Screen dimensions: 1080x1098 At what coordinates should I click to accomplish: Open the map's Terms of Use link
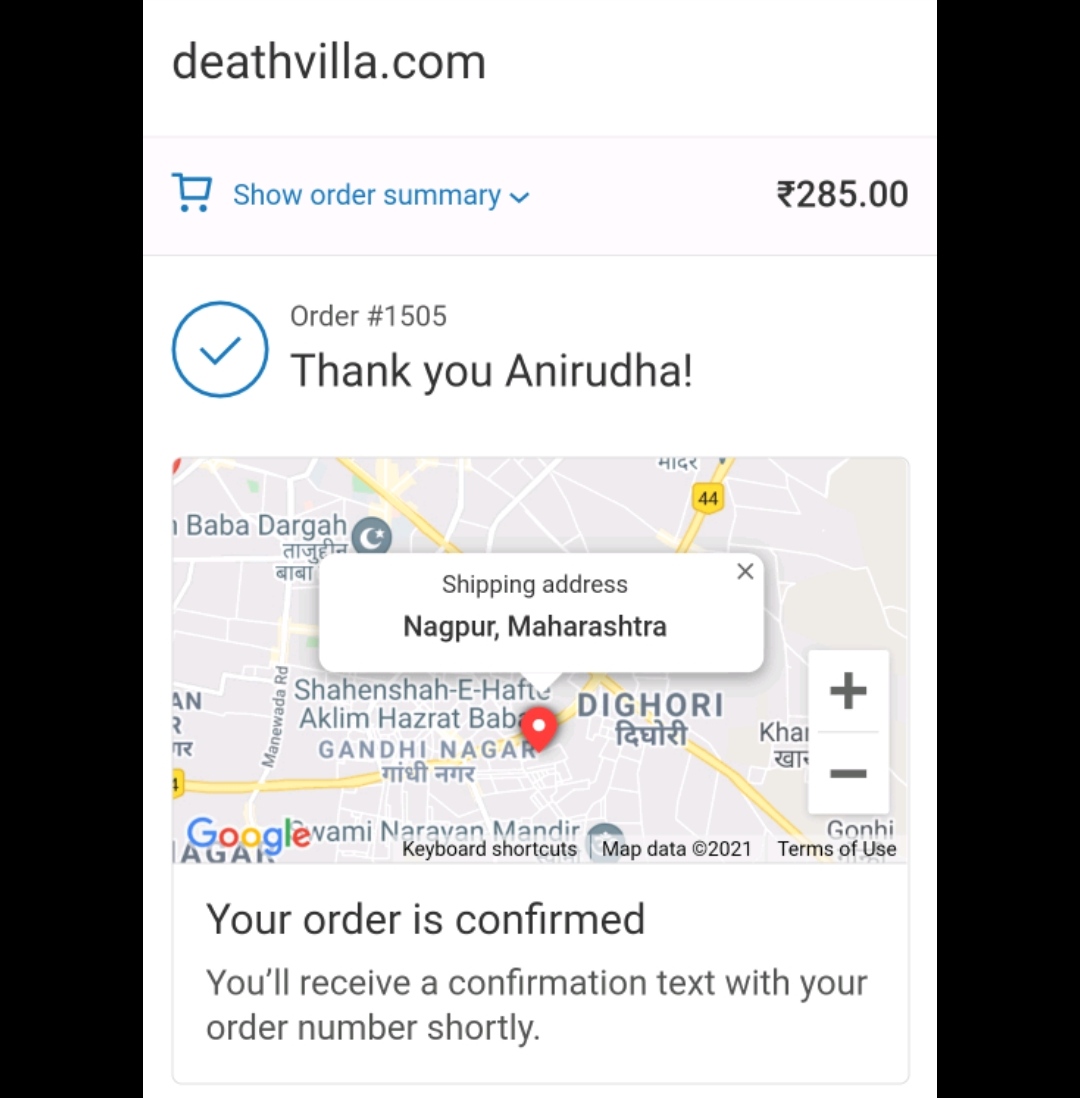[837, 849]
